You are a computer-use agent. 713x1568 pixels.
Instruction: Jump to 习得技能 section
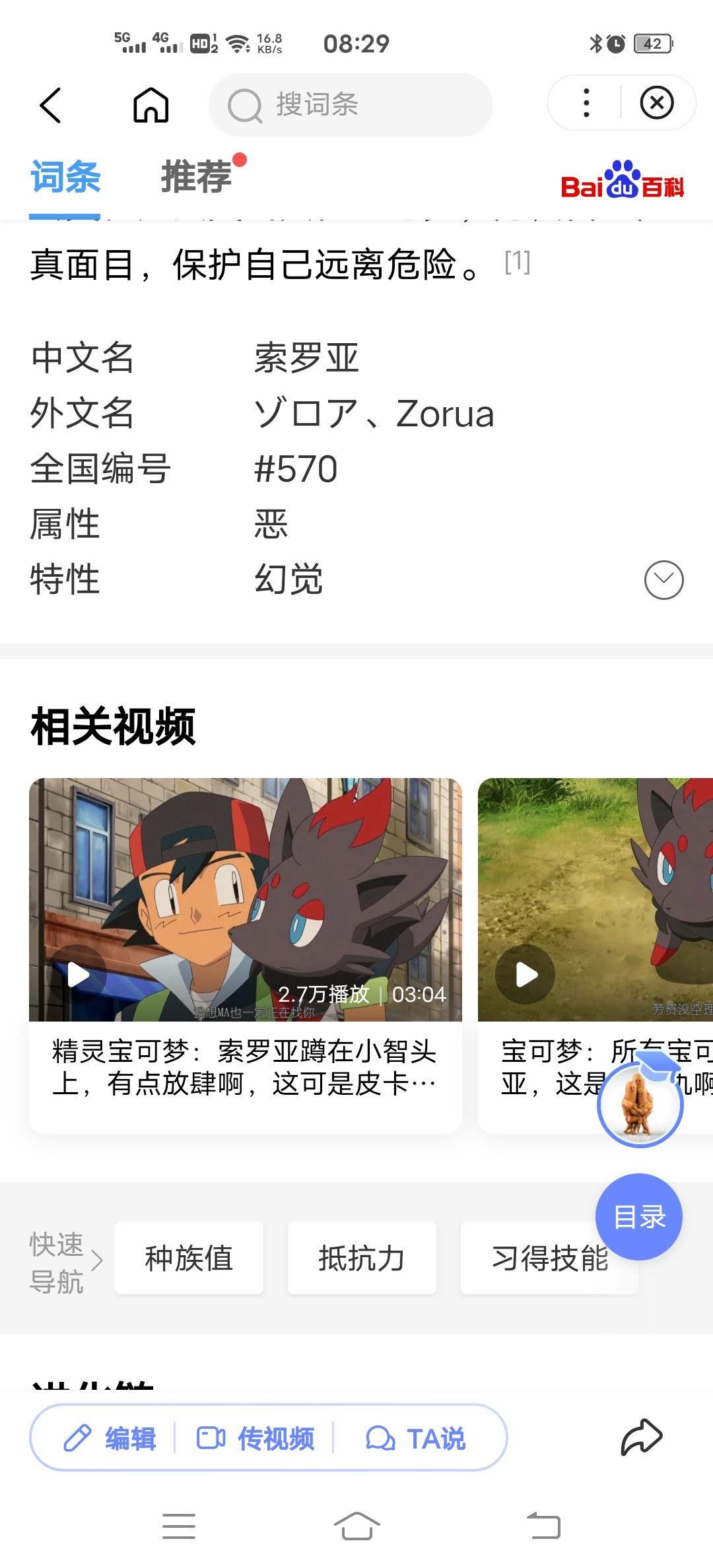[549, 1258]
